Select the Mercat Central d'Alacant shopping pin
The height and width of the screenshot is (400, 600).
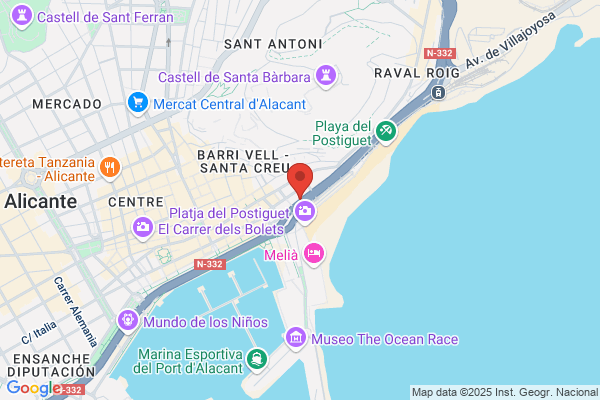click(138, 103)
